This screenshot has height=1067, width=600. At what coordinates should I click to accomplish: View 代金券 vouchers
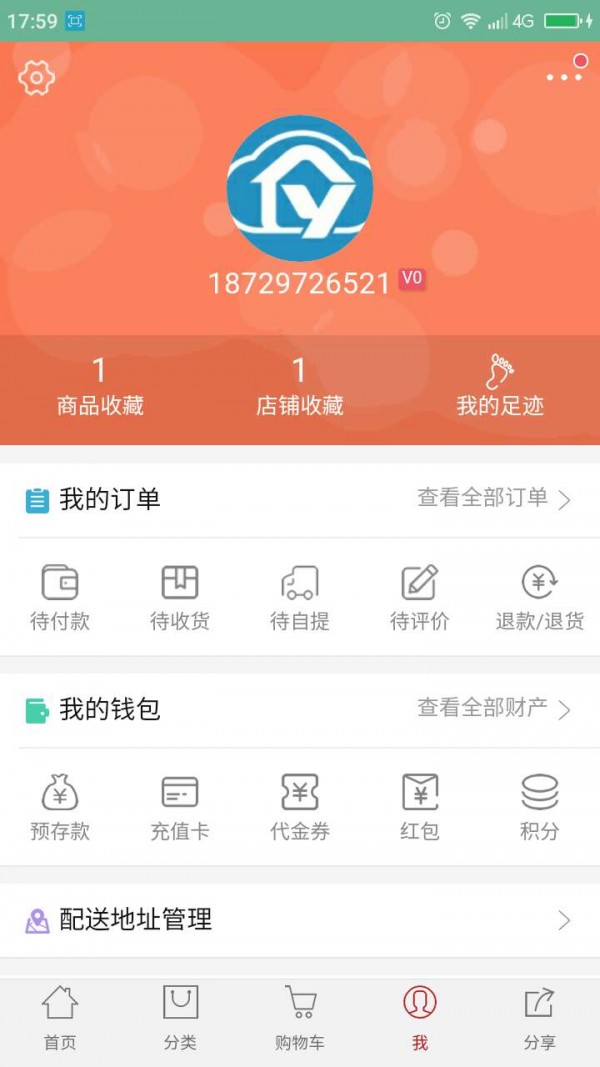(x=300, y=808)
